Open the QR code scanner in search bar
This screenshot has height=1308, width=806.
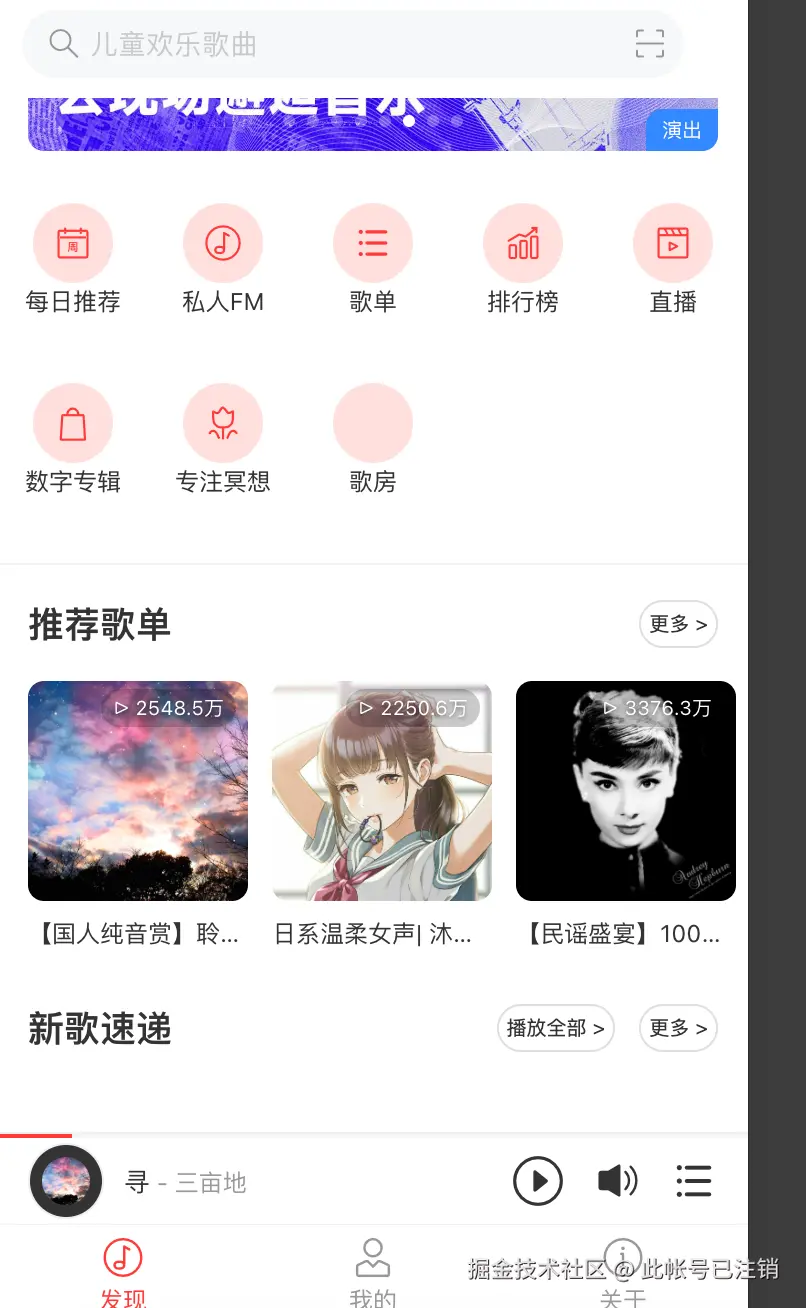[x=649, y=44]
